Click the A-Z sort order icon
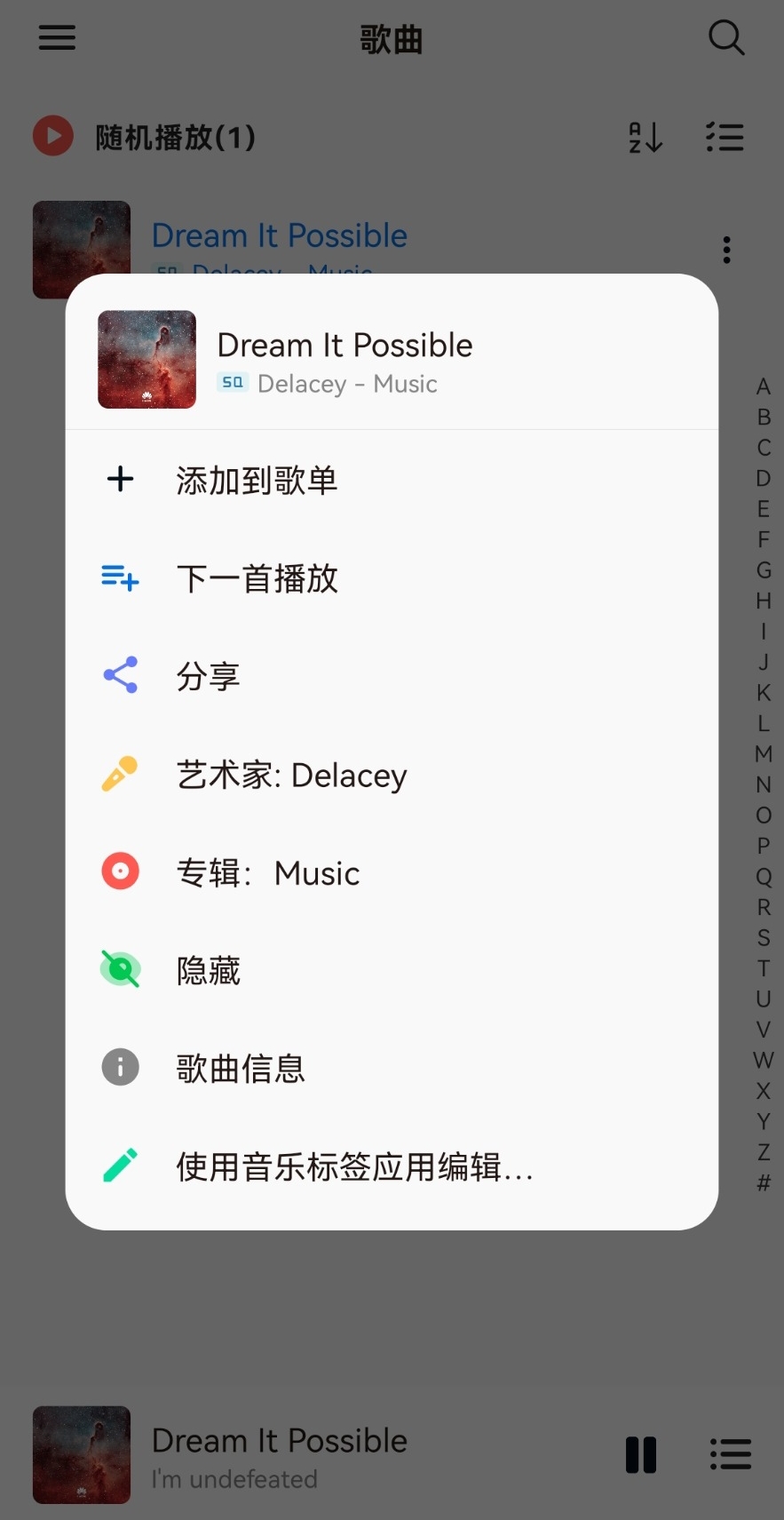The width and height of the screenshot is (784, 1520). point(645,137)
